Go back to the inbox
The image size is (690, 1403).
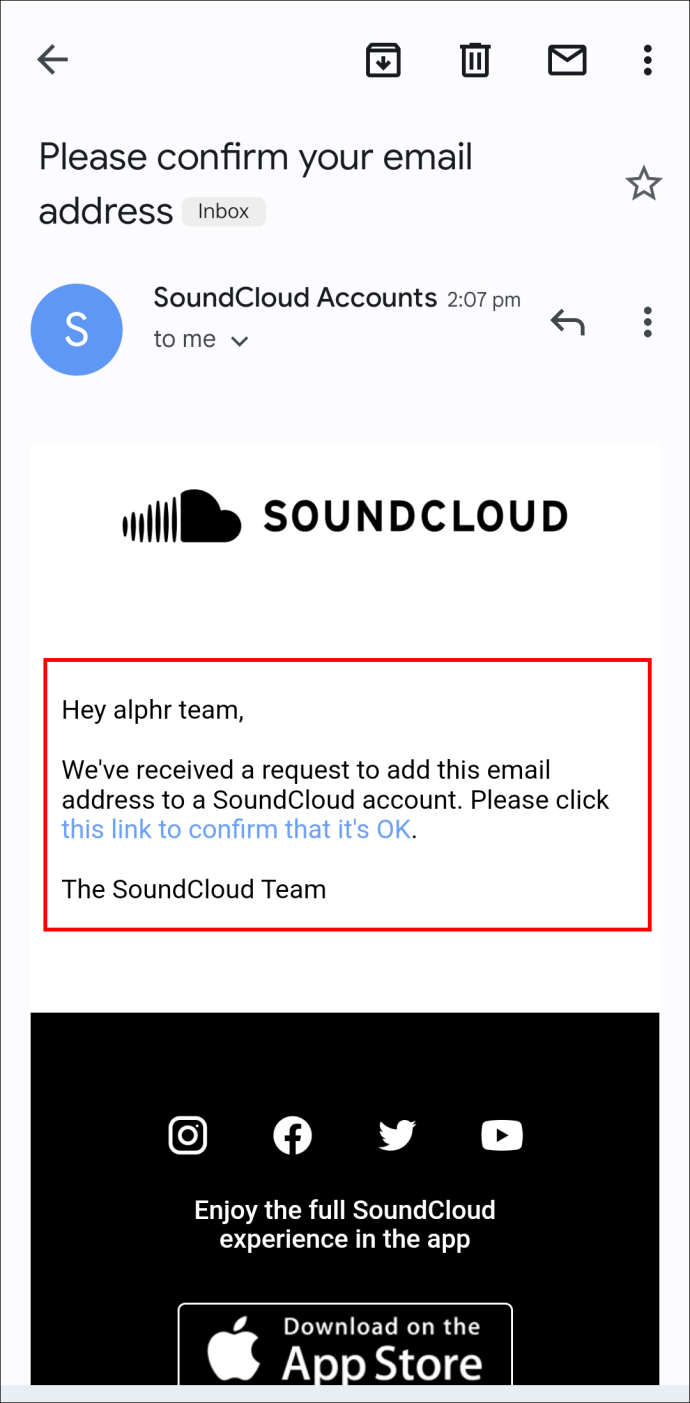point(52,60)
